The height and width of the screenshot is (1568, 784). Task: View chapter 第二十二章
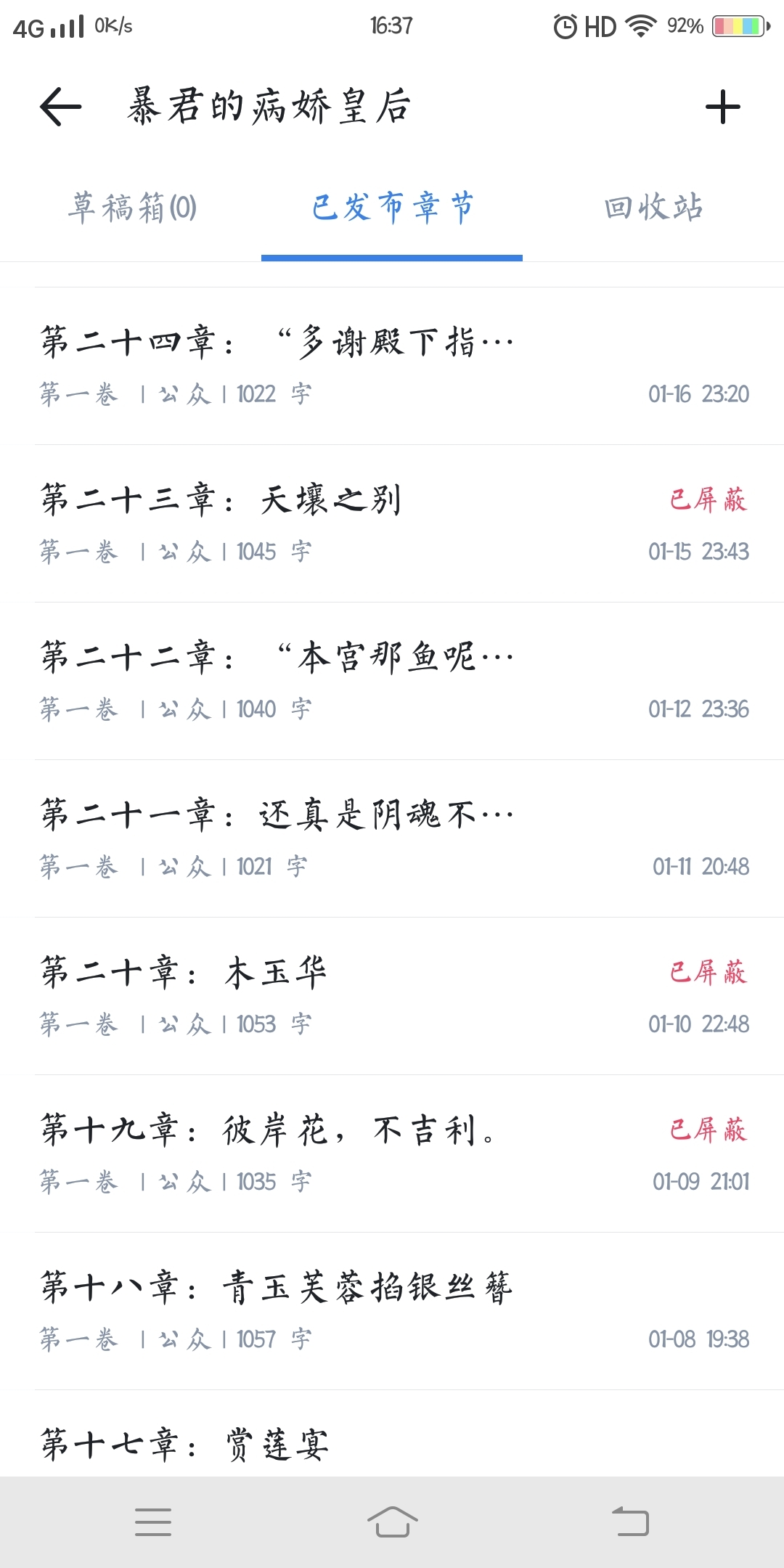click(x=392, y=680)
